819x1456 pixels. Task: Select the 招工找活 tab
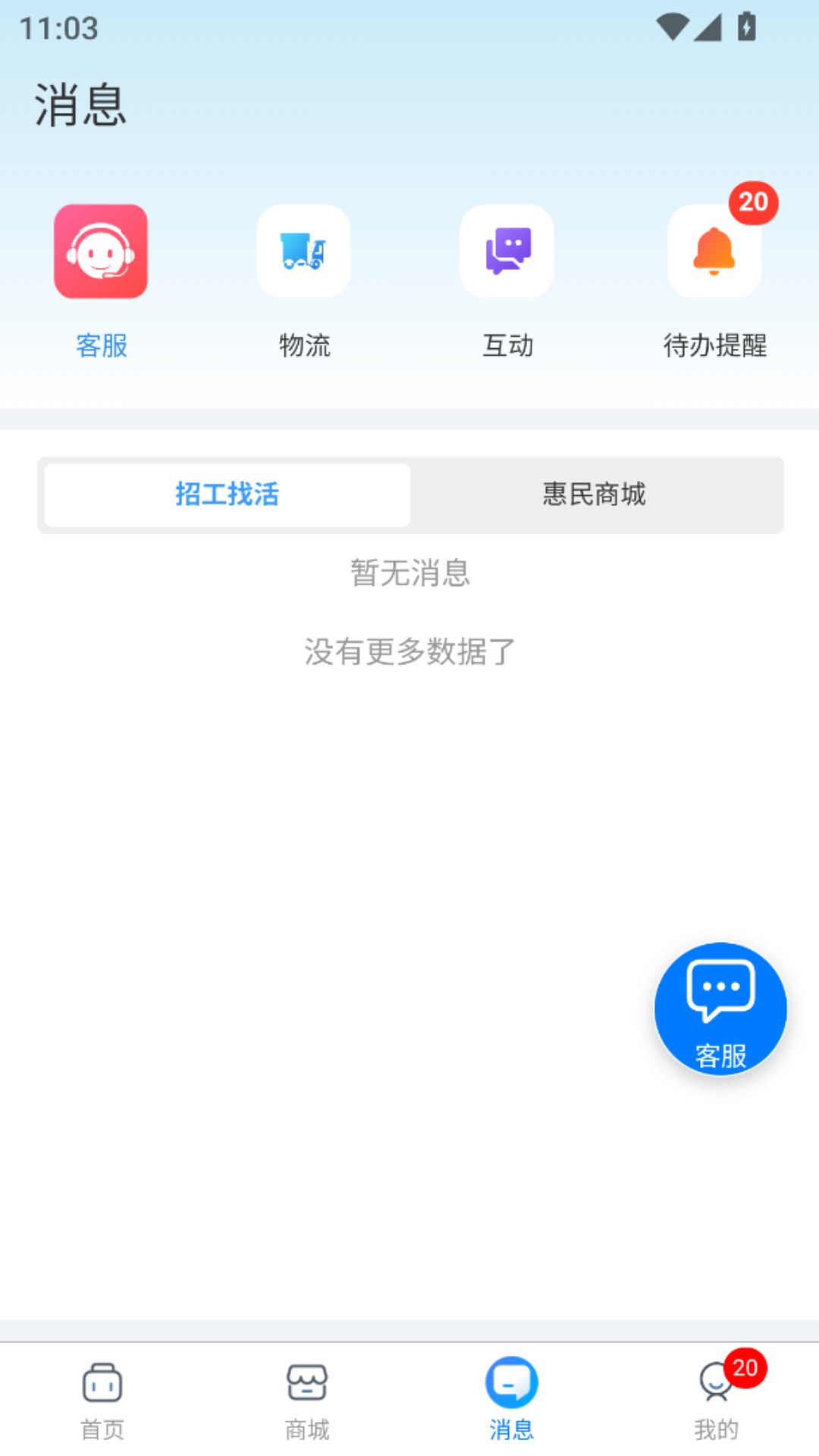(x=226, y=494)
